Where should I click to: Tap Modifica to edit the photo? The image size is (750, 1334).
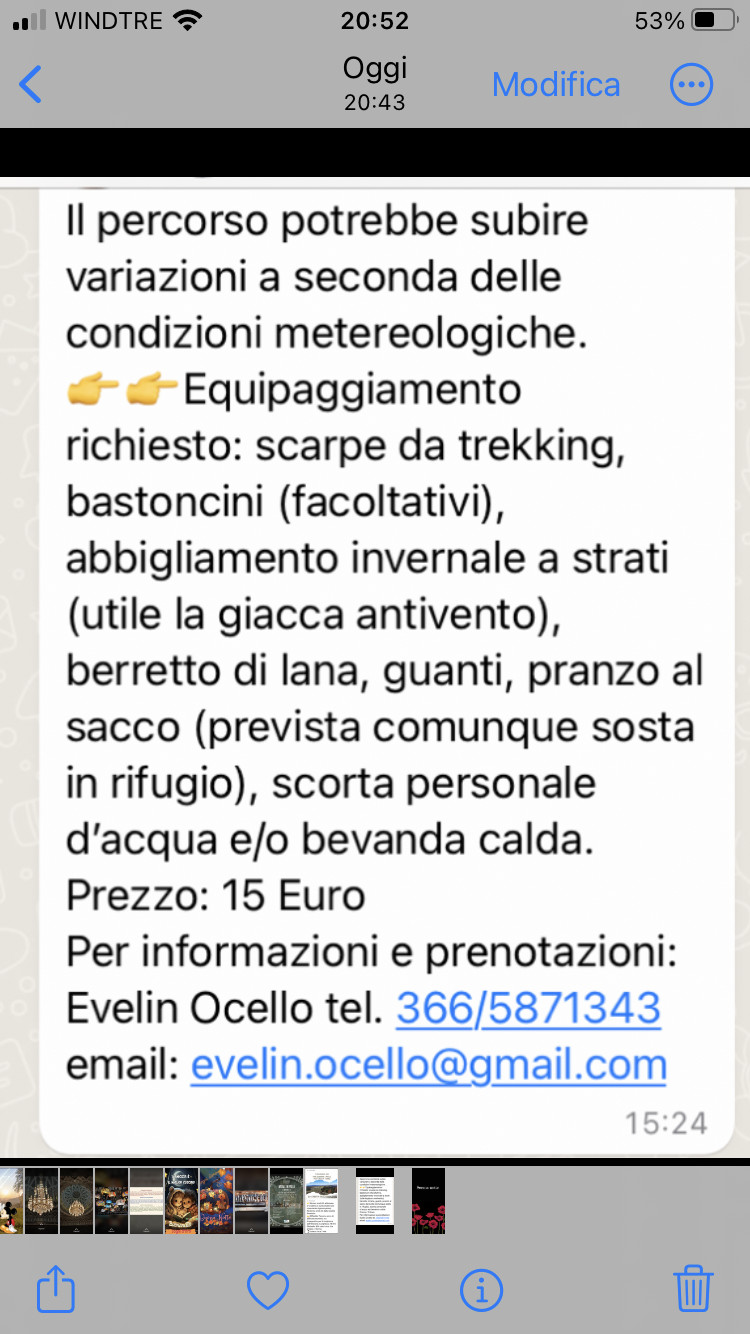pyautogui.click(x=556, y=85)
